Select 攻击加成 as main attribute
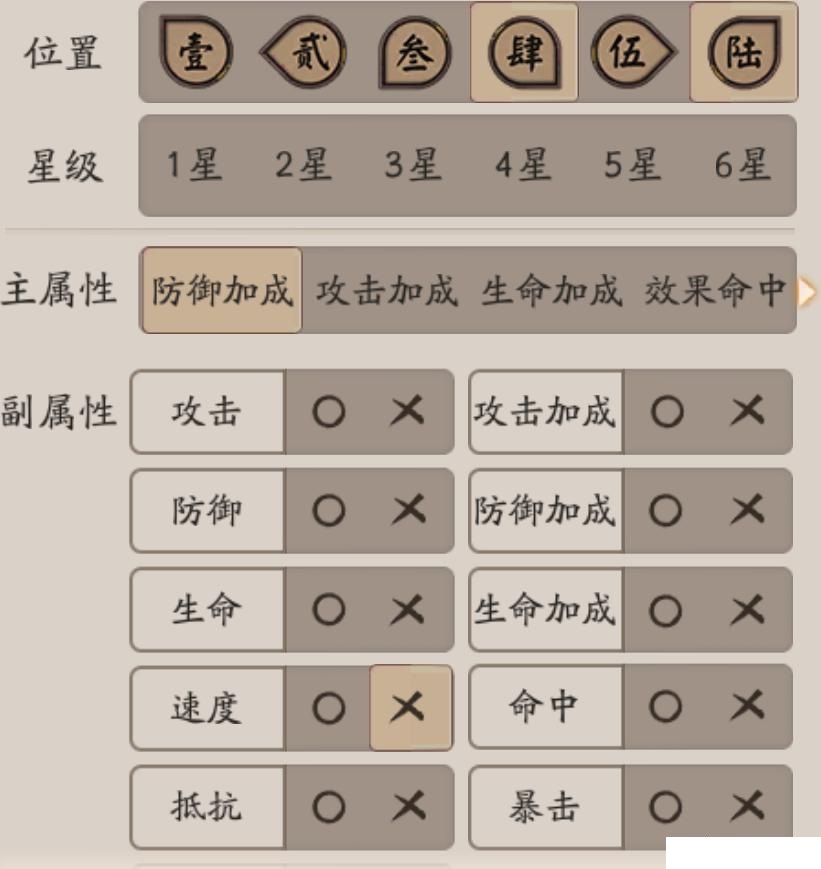The image size is (821, 869). coord(387,291)
